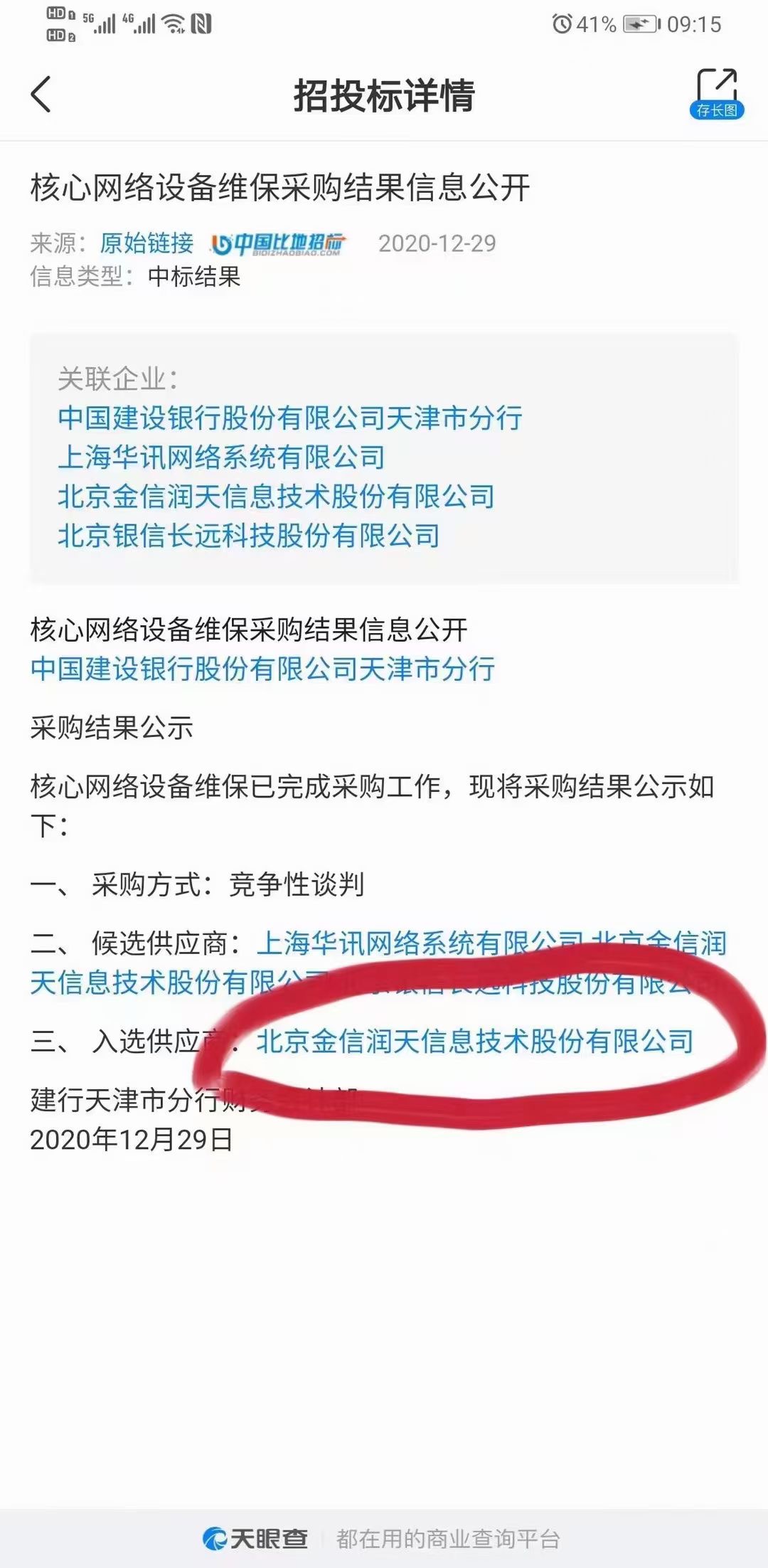Save page as long image (存长图)
Screen dimensions: 768x1568
(x=716, y=93)
